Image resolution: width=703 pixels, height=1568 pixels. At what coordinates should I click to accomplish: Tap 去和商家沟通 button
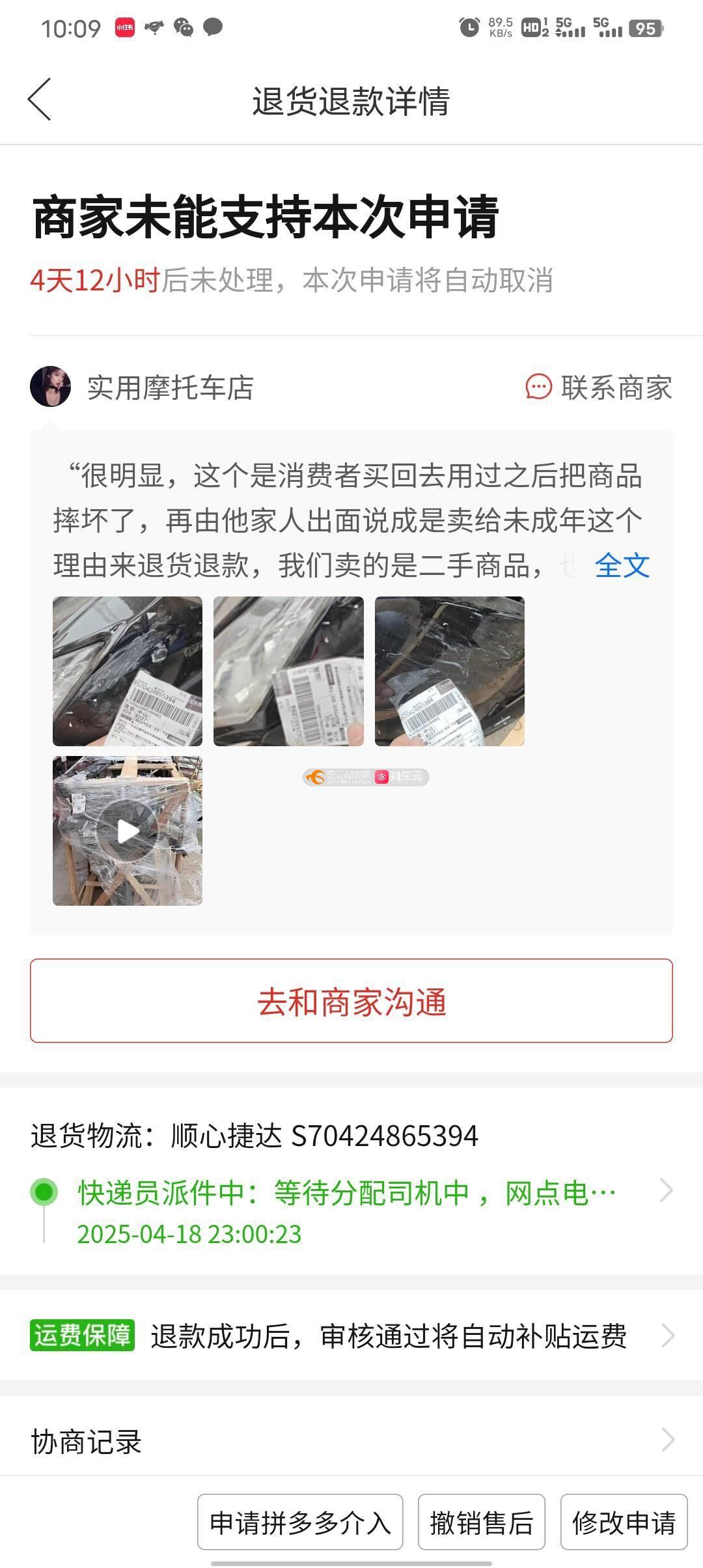click(x=351, y=1001)
